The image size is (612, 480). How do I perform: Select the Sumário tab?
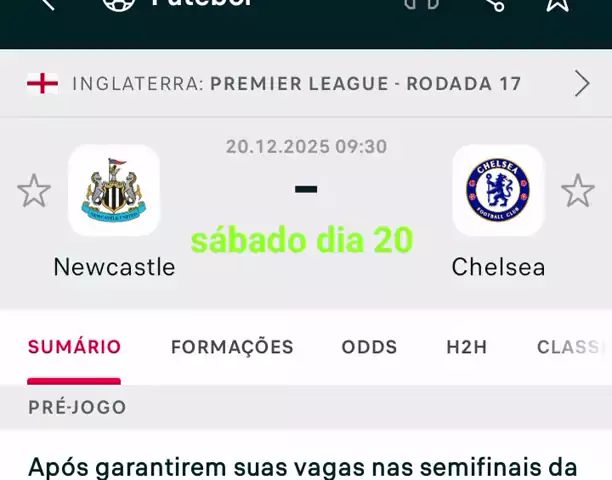[74, 348]
